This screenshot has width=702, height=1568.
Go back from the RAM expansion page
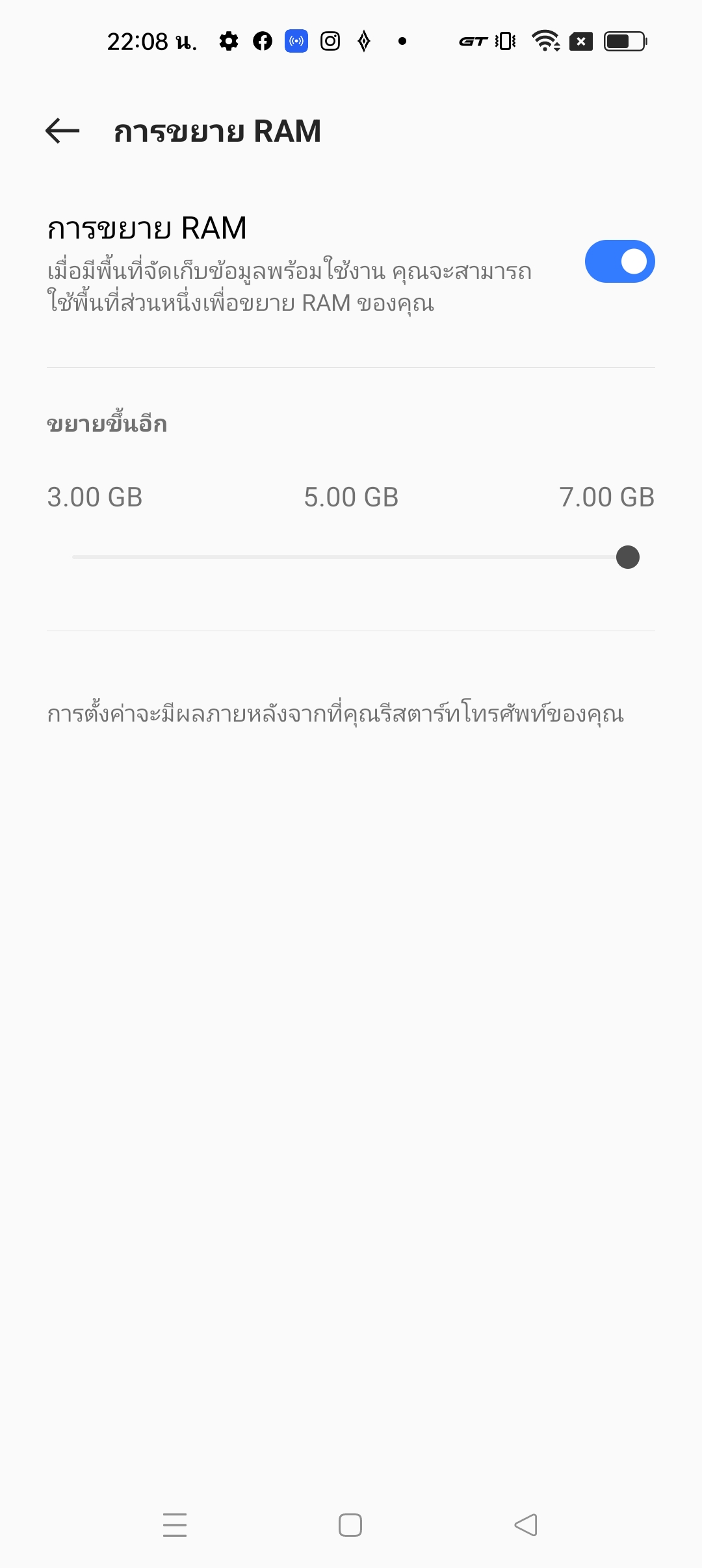(x=62, y=131)
